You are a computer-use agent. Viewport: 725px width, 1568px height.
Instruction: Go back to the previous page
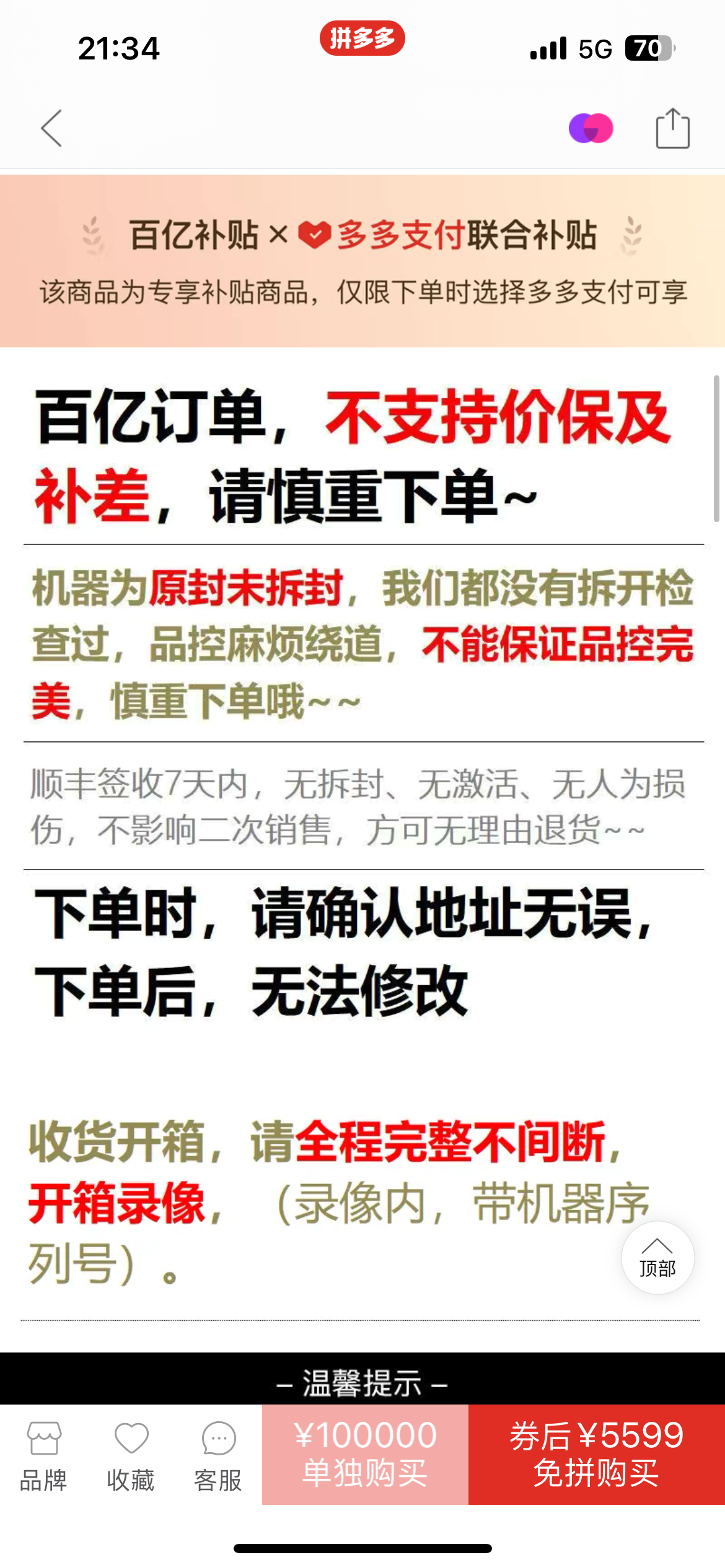coord(51,128)
